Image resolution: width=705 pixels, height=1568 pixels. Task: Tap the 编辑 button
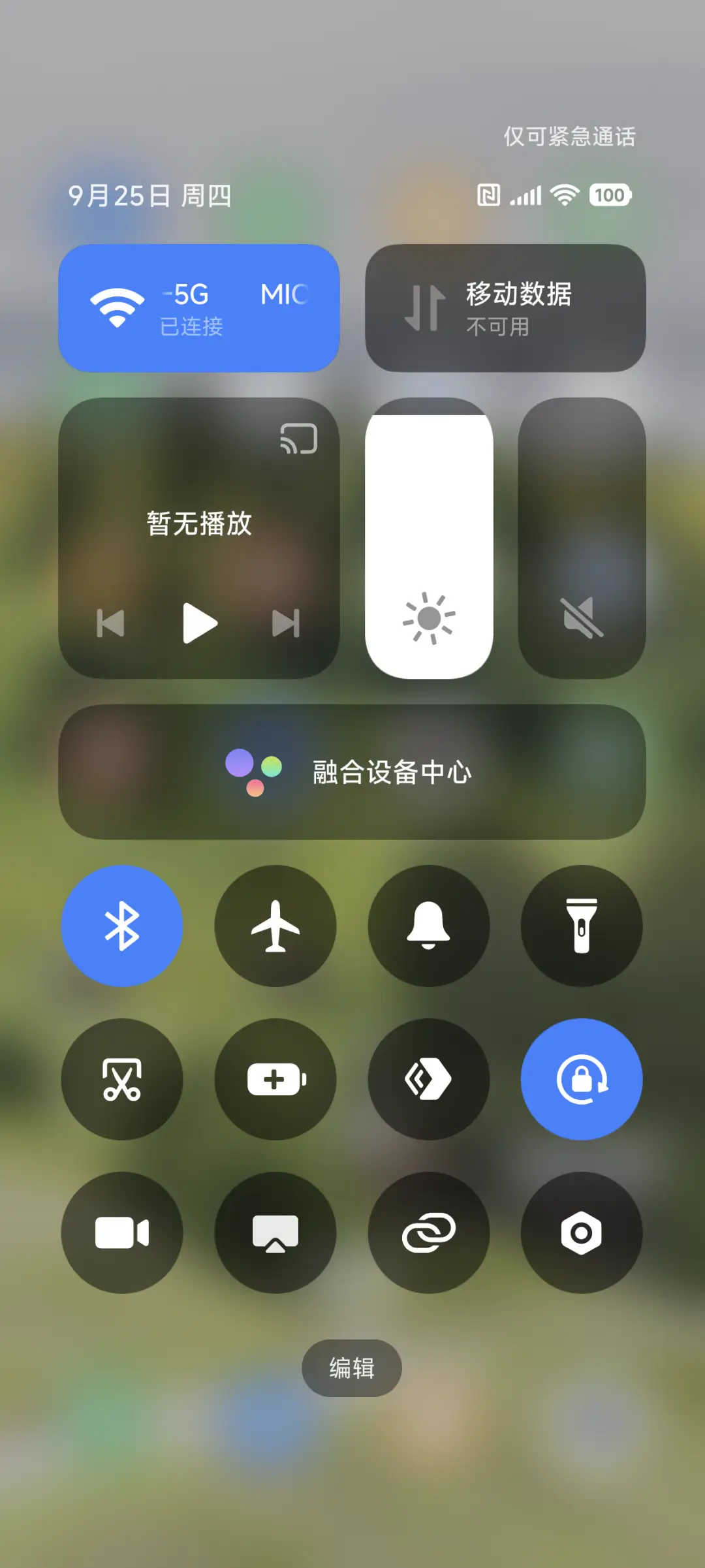tap(351, 1369)
